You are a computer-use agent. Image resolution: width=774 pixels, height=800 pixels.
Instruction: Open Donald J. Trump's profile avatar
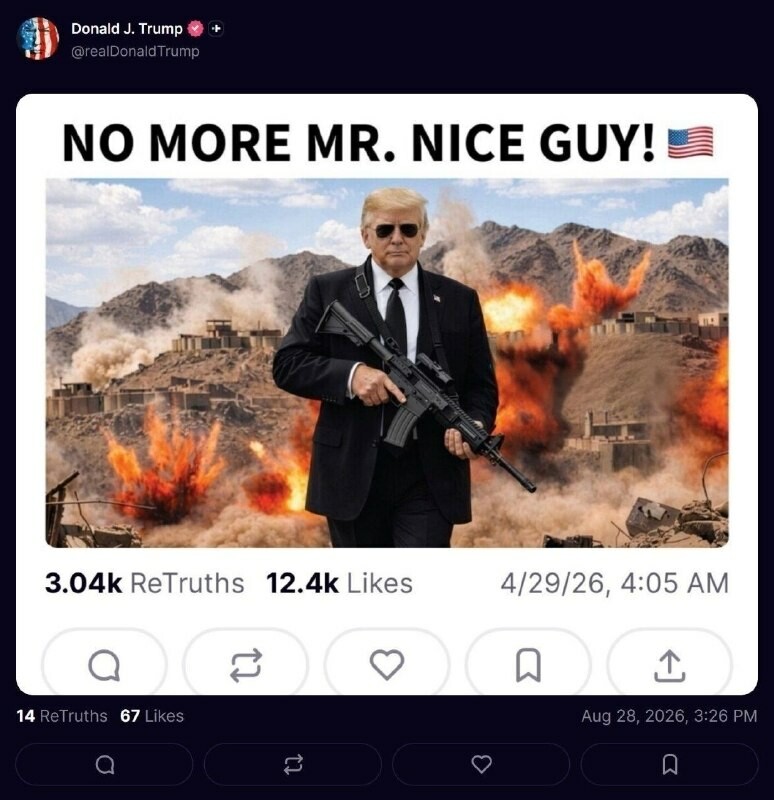tap(37, 38)
